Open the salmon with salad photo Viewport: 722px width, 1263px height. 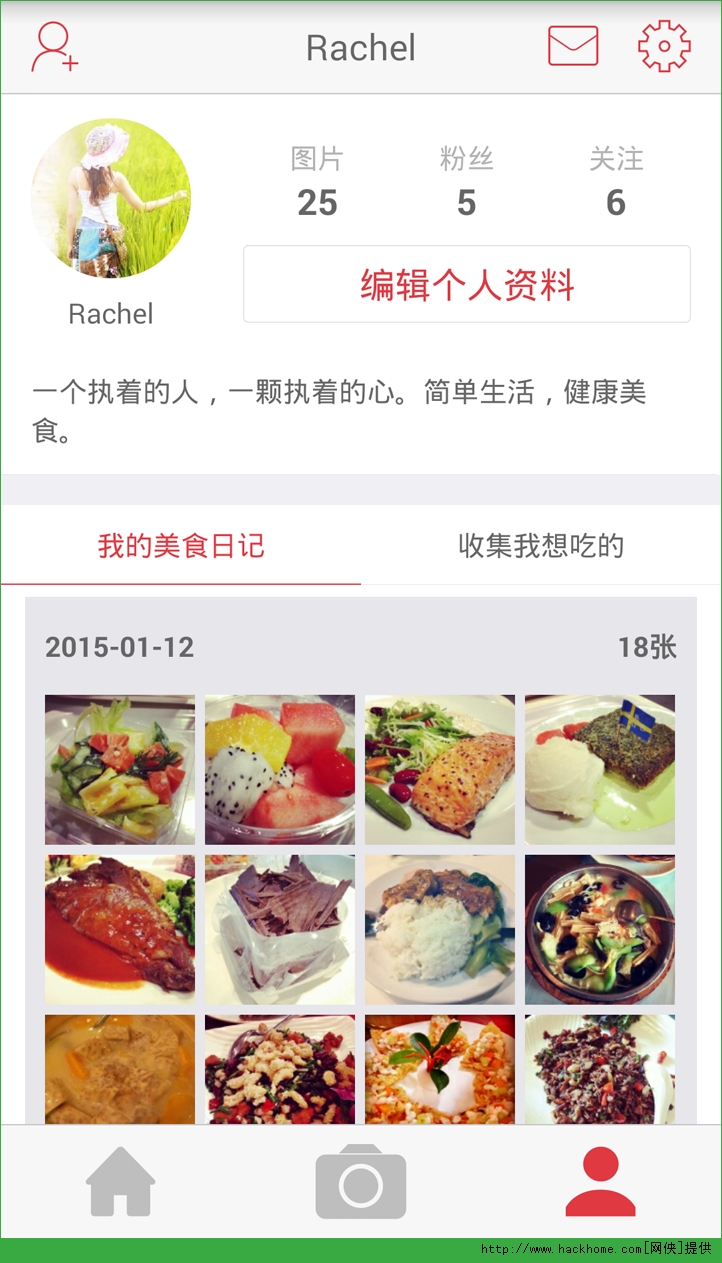click(440, 770)
